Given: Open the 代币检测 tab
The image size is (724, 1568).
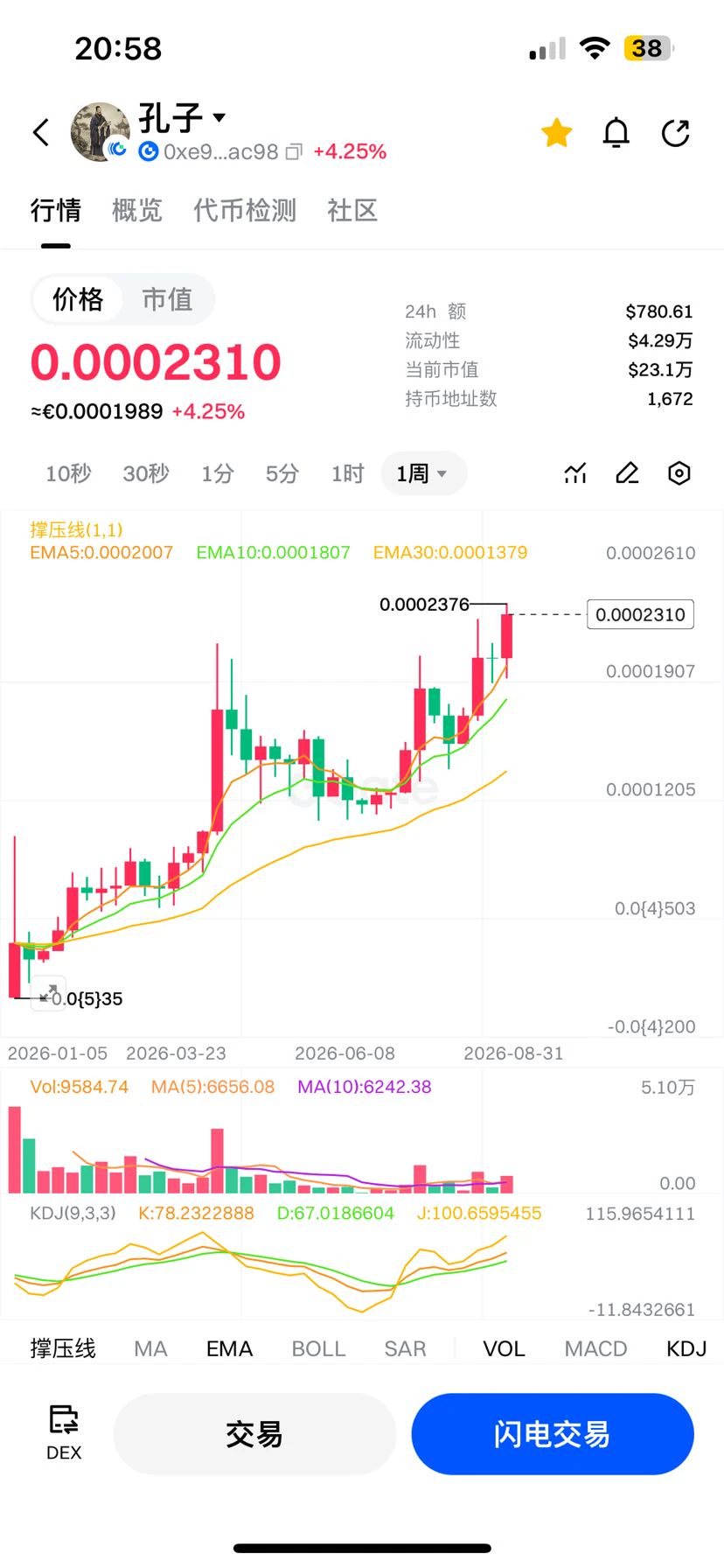Looking at the screenshot, I should point(245,210).
